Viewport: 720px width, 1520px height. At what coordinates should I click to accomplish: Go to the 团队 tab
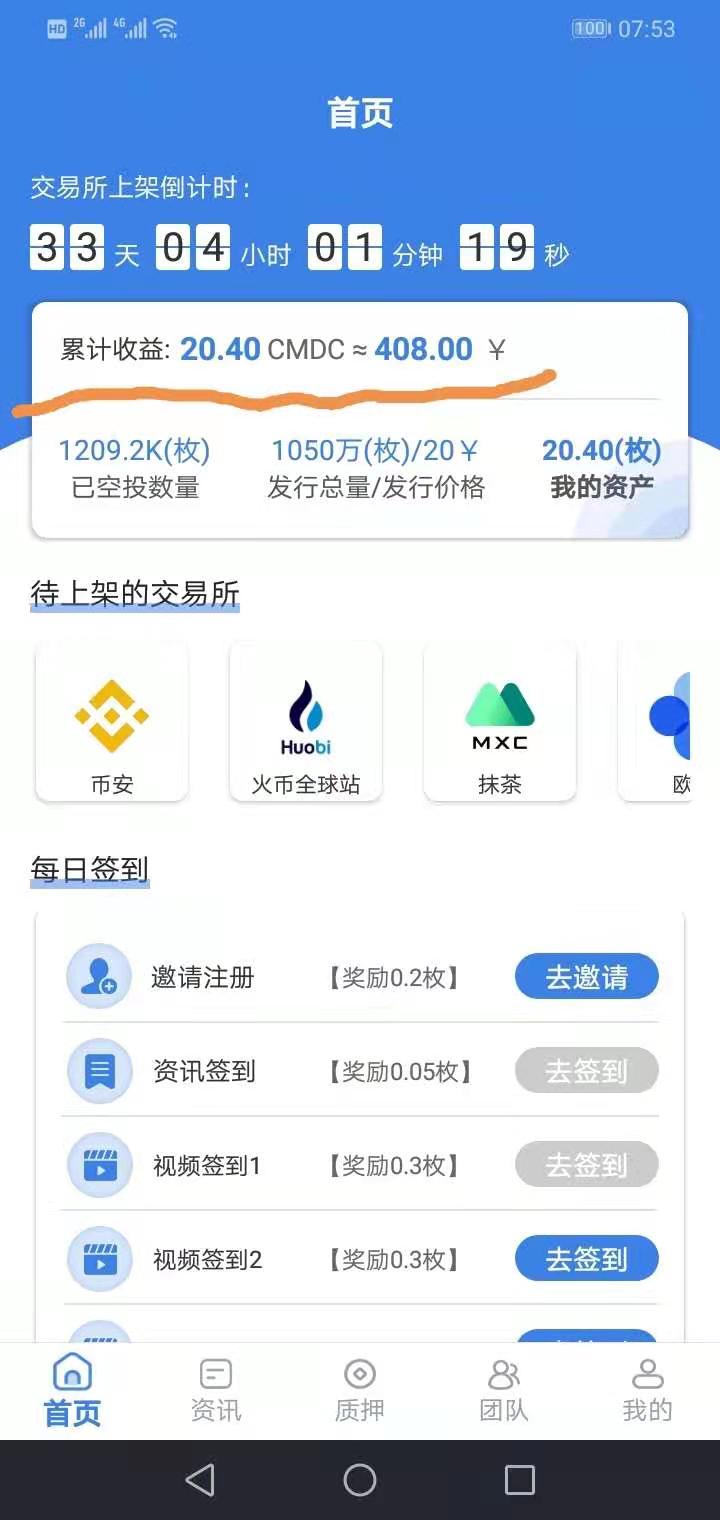click(503, 1390)
